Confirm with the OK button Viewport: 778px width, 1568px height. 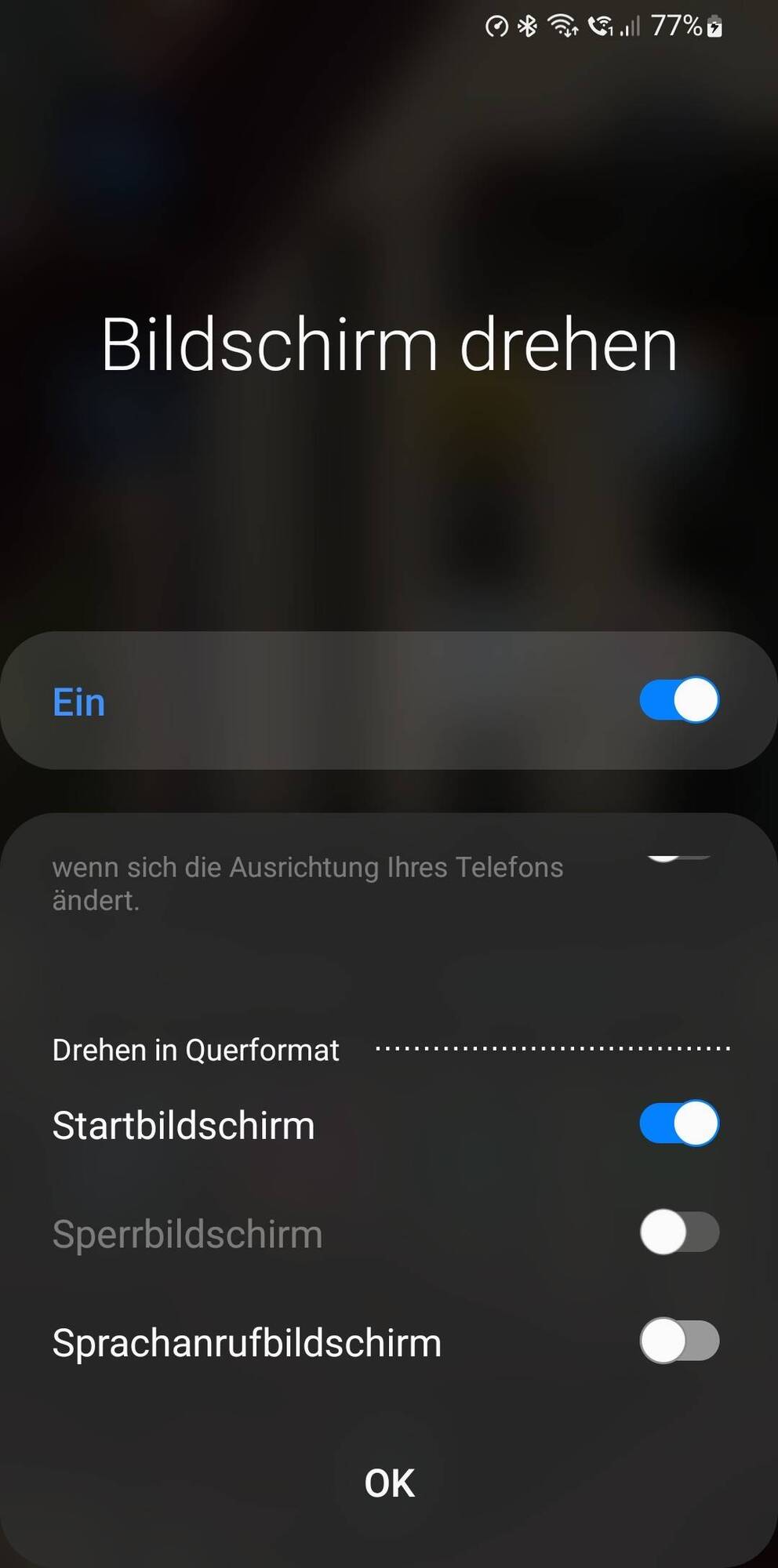(x=389, y=1483)
